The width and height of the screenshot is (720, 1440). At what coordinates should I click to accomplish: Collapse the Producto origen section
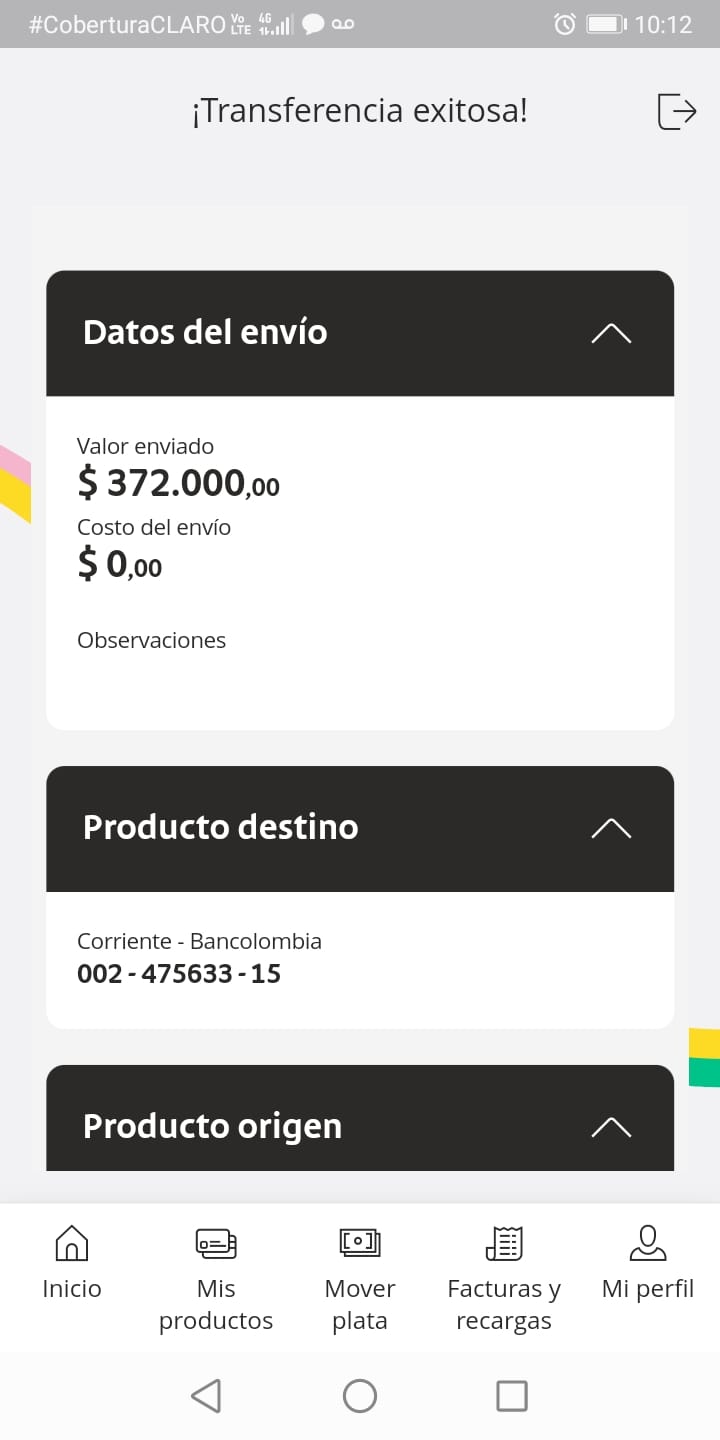tap(611, 1127)
